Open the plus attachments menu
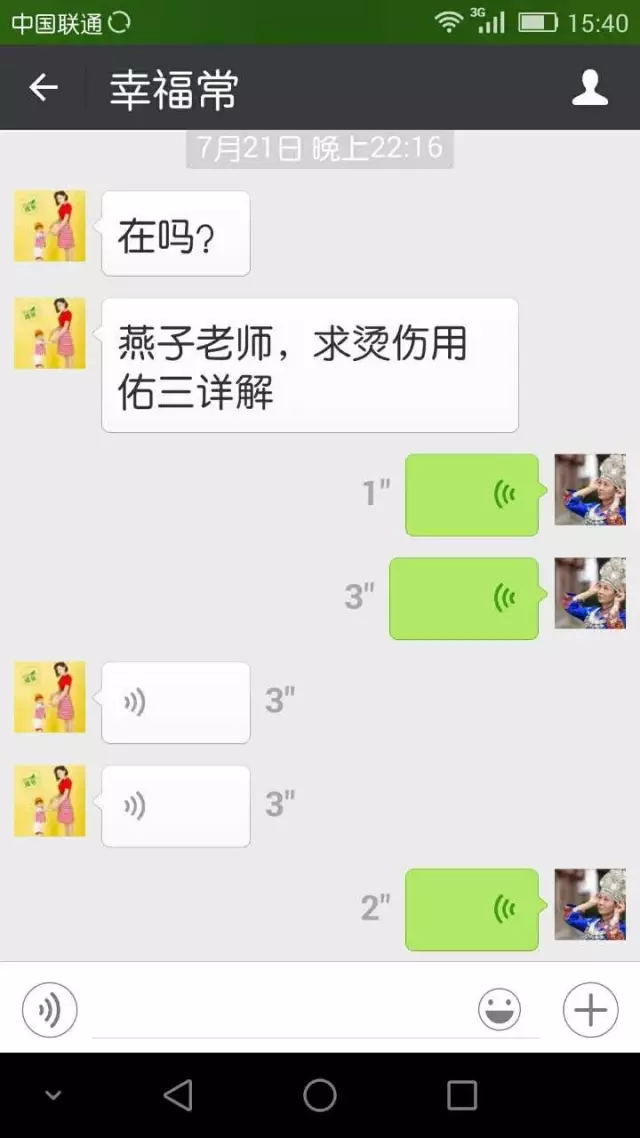This screenshot has height=1138, width=640. (x=590, y=1010)
